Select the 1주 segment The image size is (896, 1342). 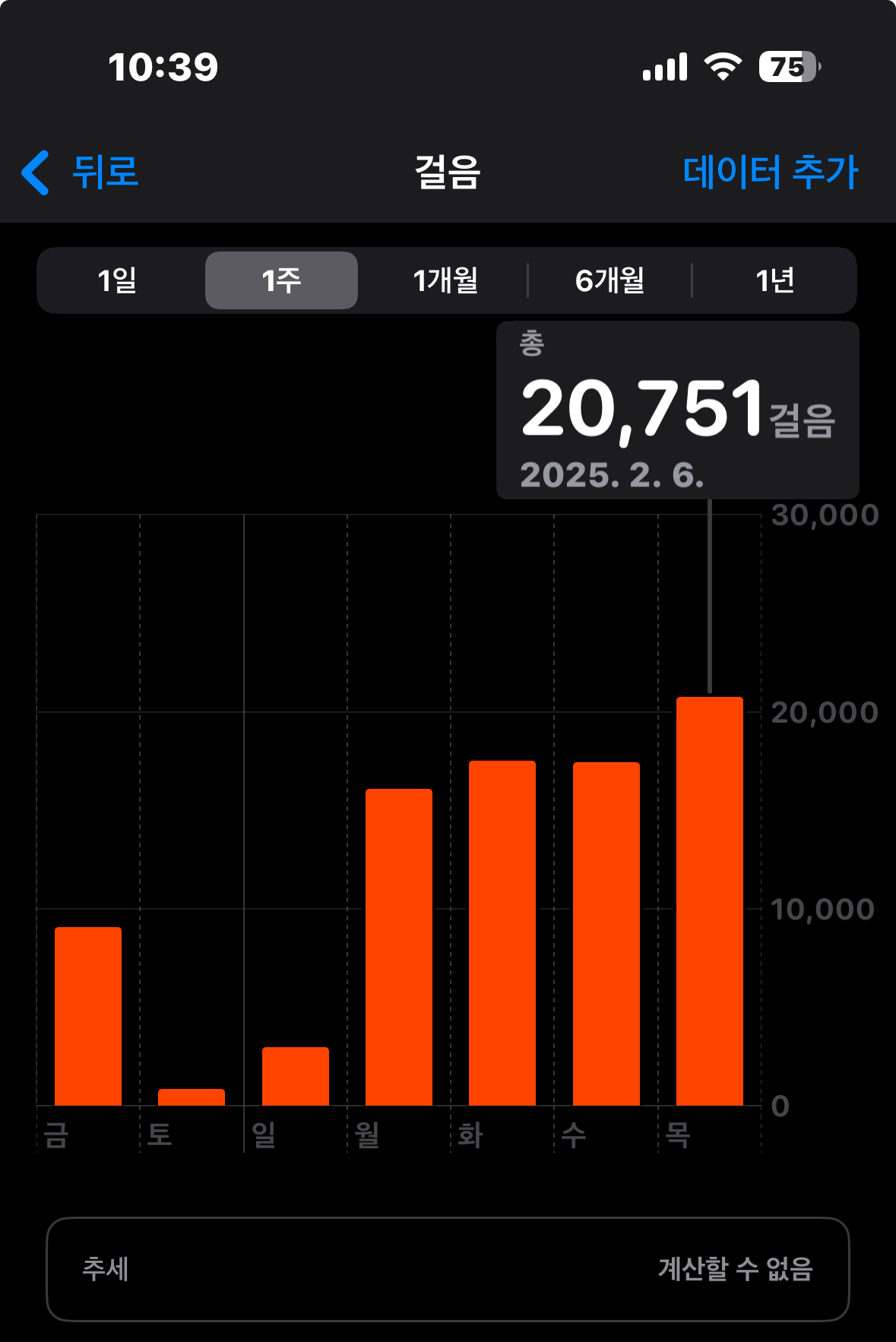tap(281, 280)
